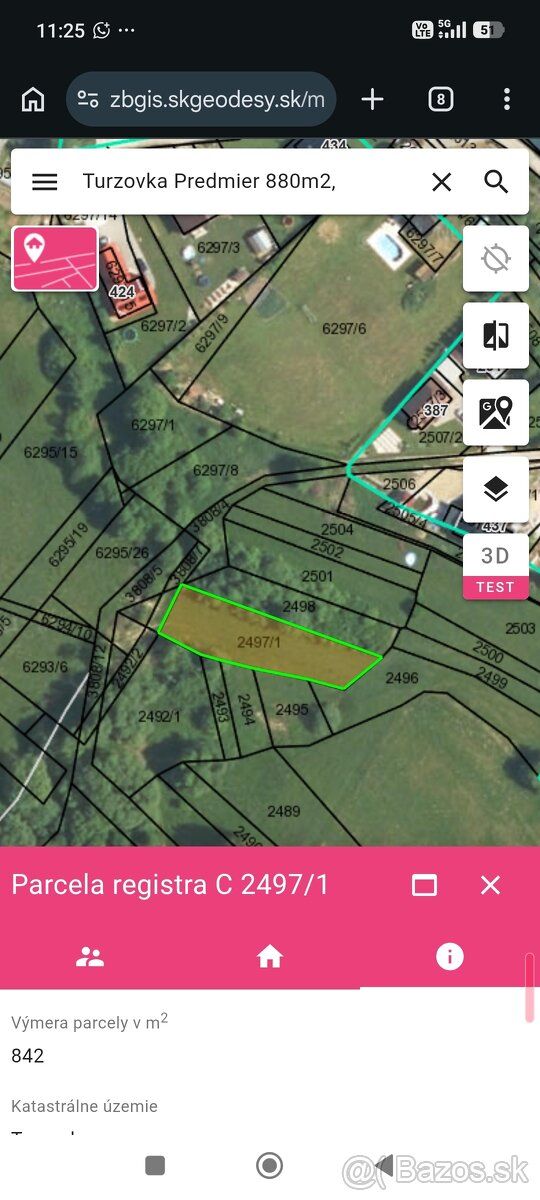Open the tab switcher showing 8 tabs

(x=441, y=99)
